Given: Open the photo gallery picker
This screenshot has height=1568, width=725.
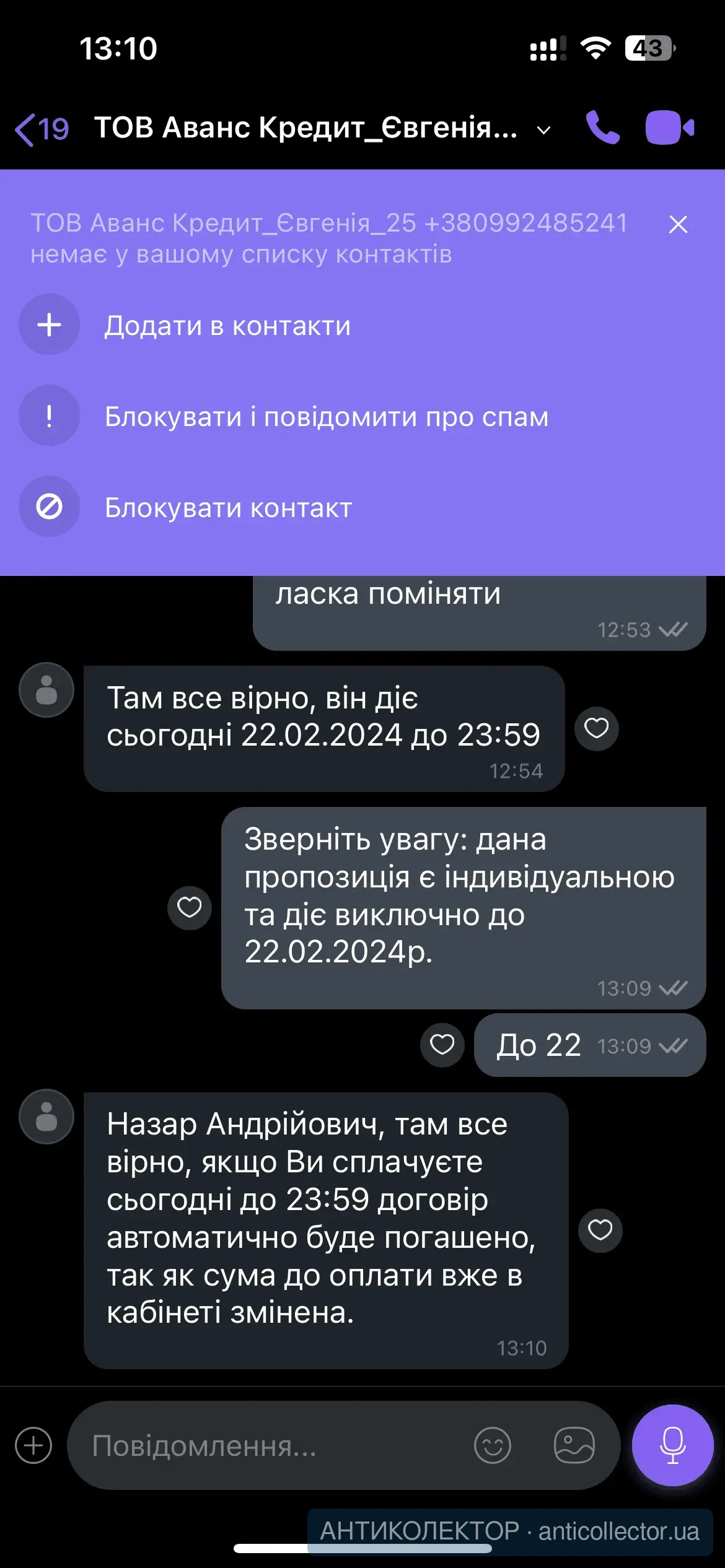Looking at the screenshot, I should pyautogui.click(x=574, y=1445).
